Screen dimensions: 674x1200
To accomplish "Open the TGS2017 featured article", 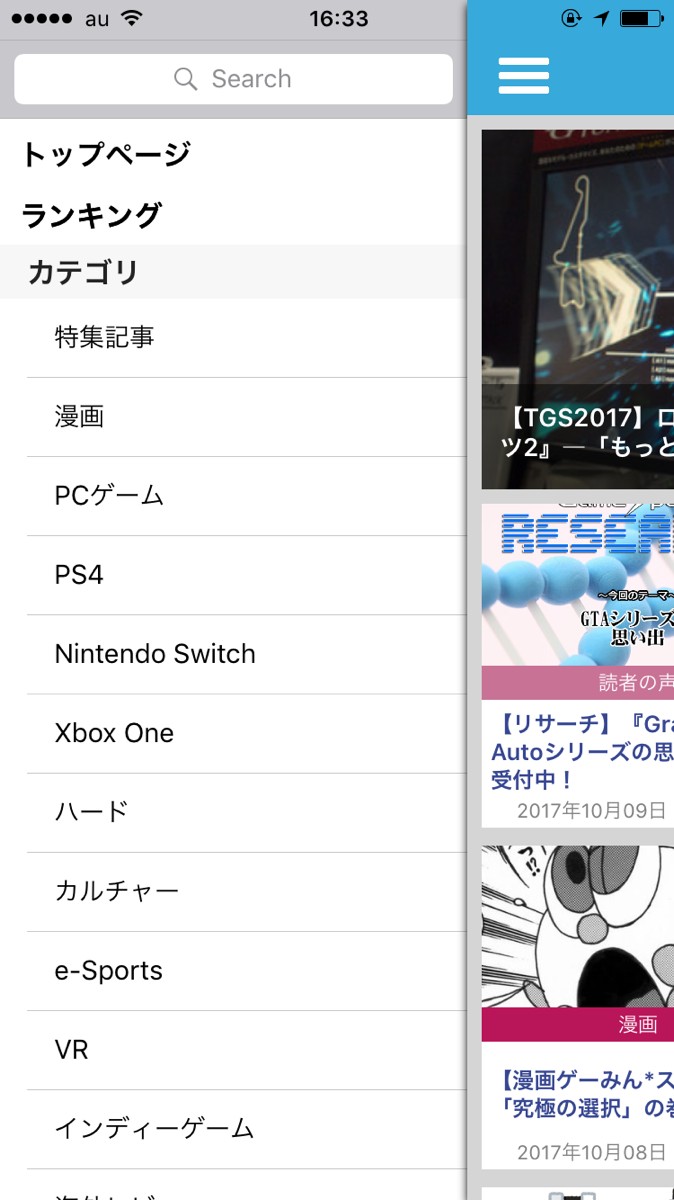I will pyautogui.click(x=577, y=310).
